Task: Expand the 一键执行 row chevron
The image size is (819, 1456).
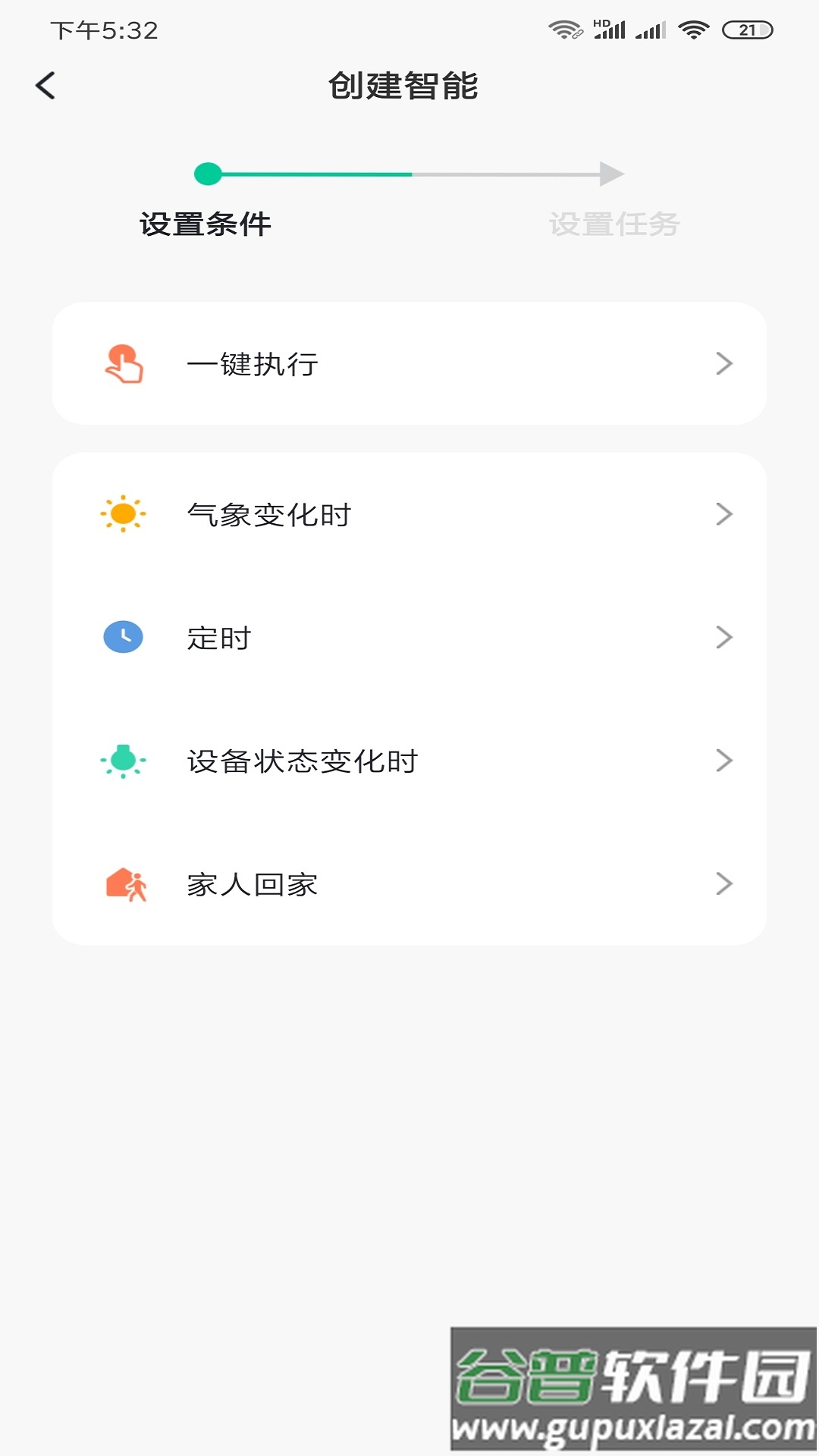Action: (x=726, y=364)
